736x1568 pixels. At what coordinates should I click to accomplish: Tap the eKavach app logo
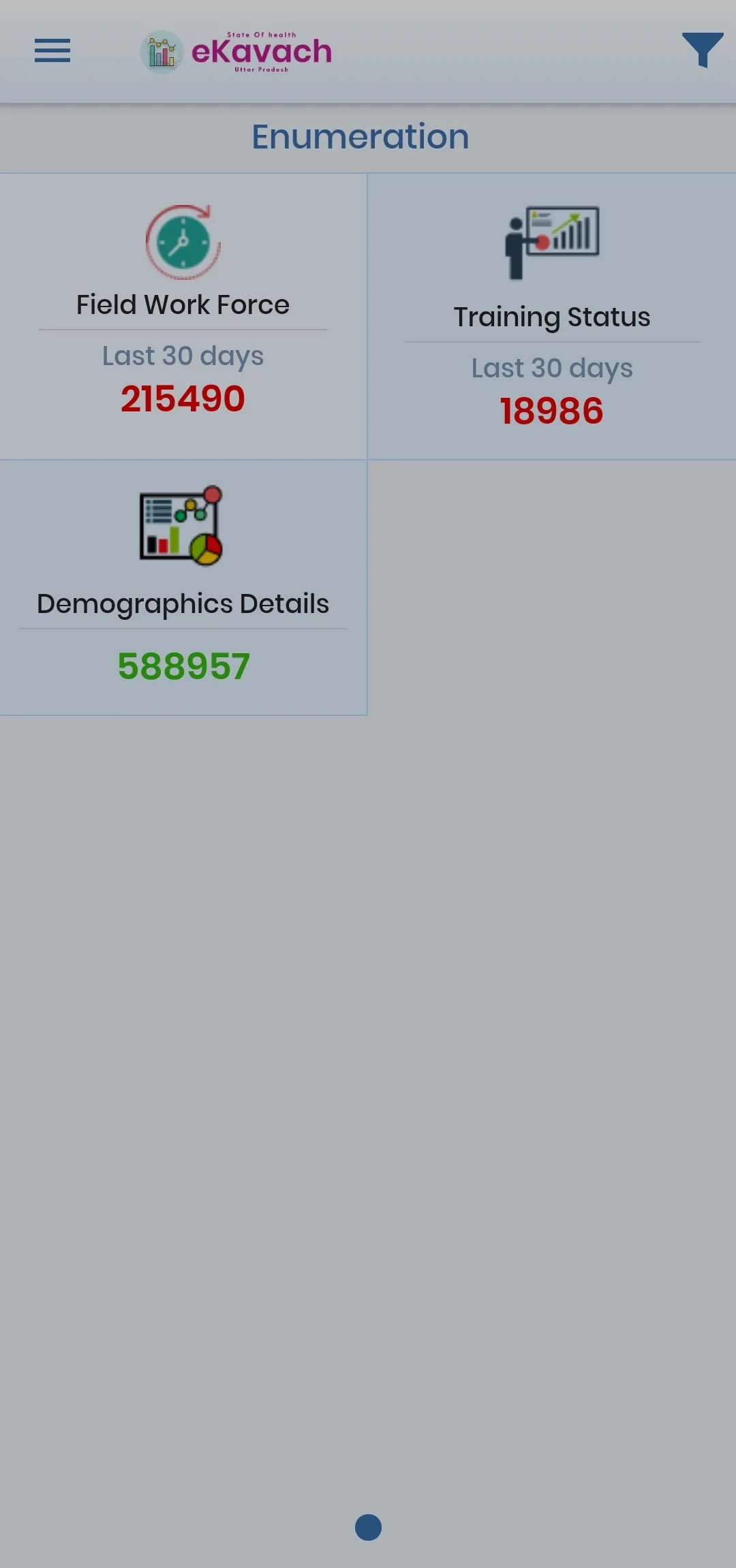(x=262, y=51)
